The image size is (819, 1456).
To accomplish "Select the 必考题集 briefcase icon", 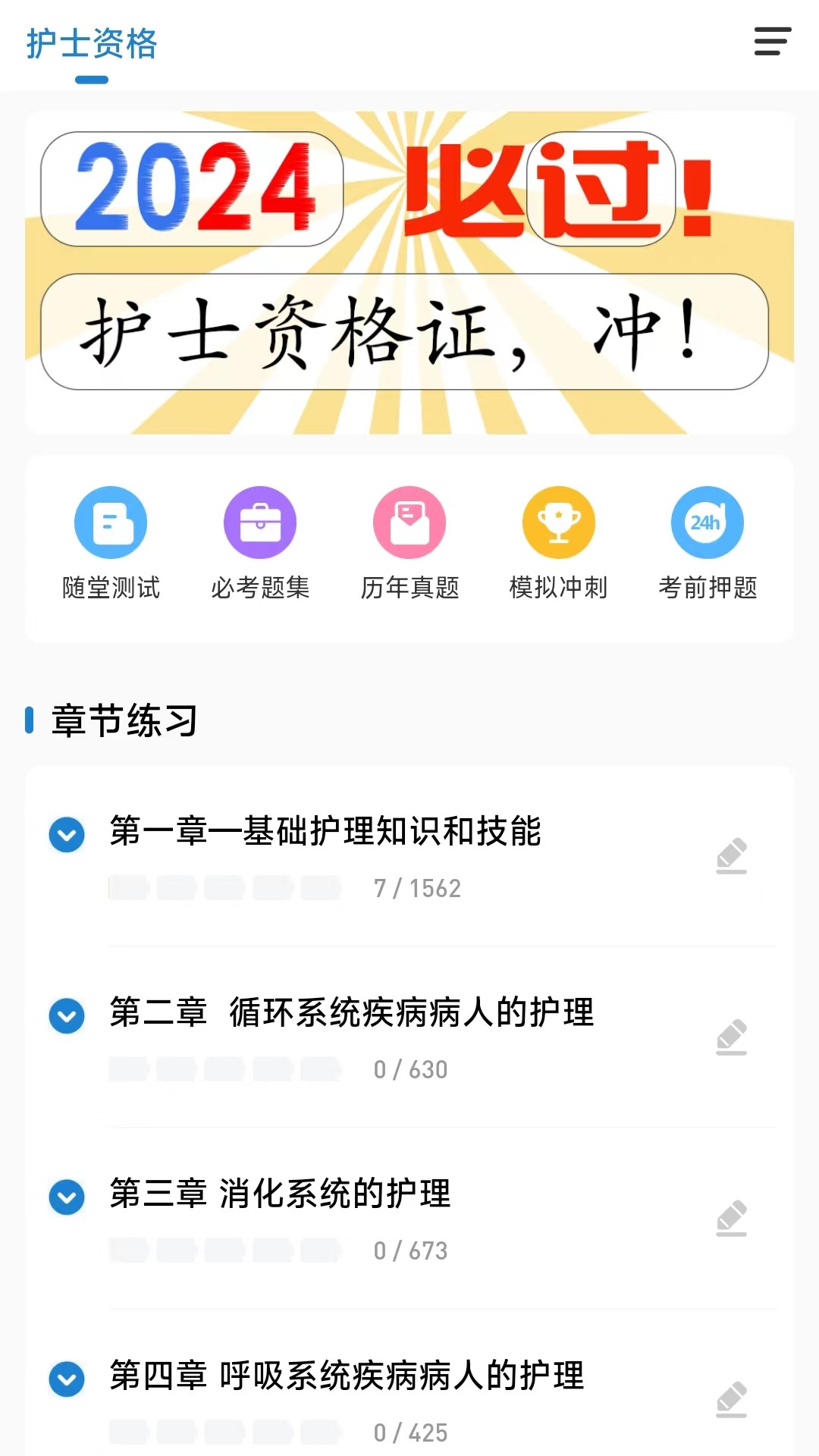I will [x=260, y=523].
